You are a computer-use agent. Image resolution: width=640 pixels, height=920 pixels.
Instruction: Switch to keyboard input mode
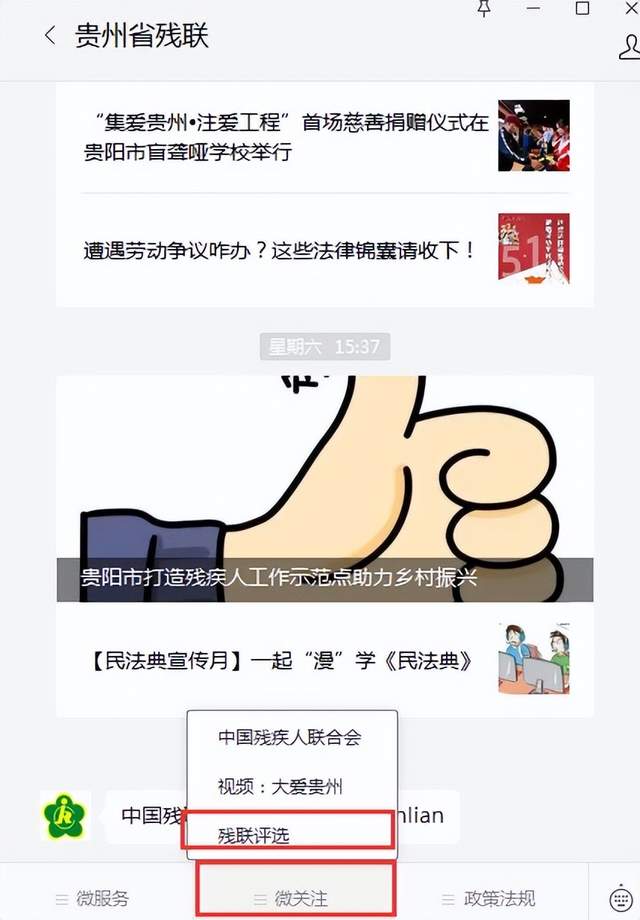(623, 898)
